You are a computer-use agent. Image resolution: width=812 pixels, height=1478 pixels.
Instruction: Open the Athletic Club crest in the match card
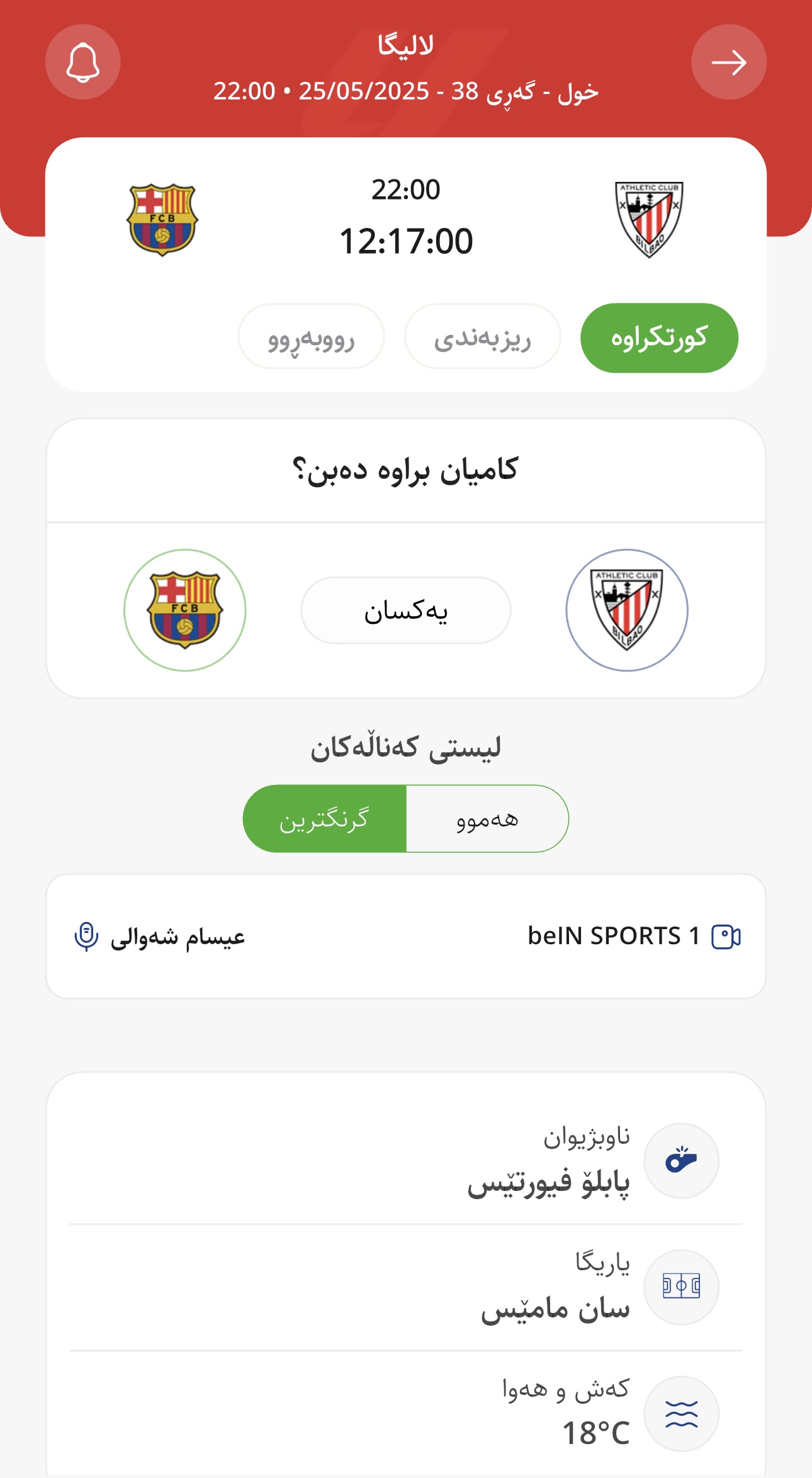[649, 220]
